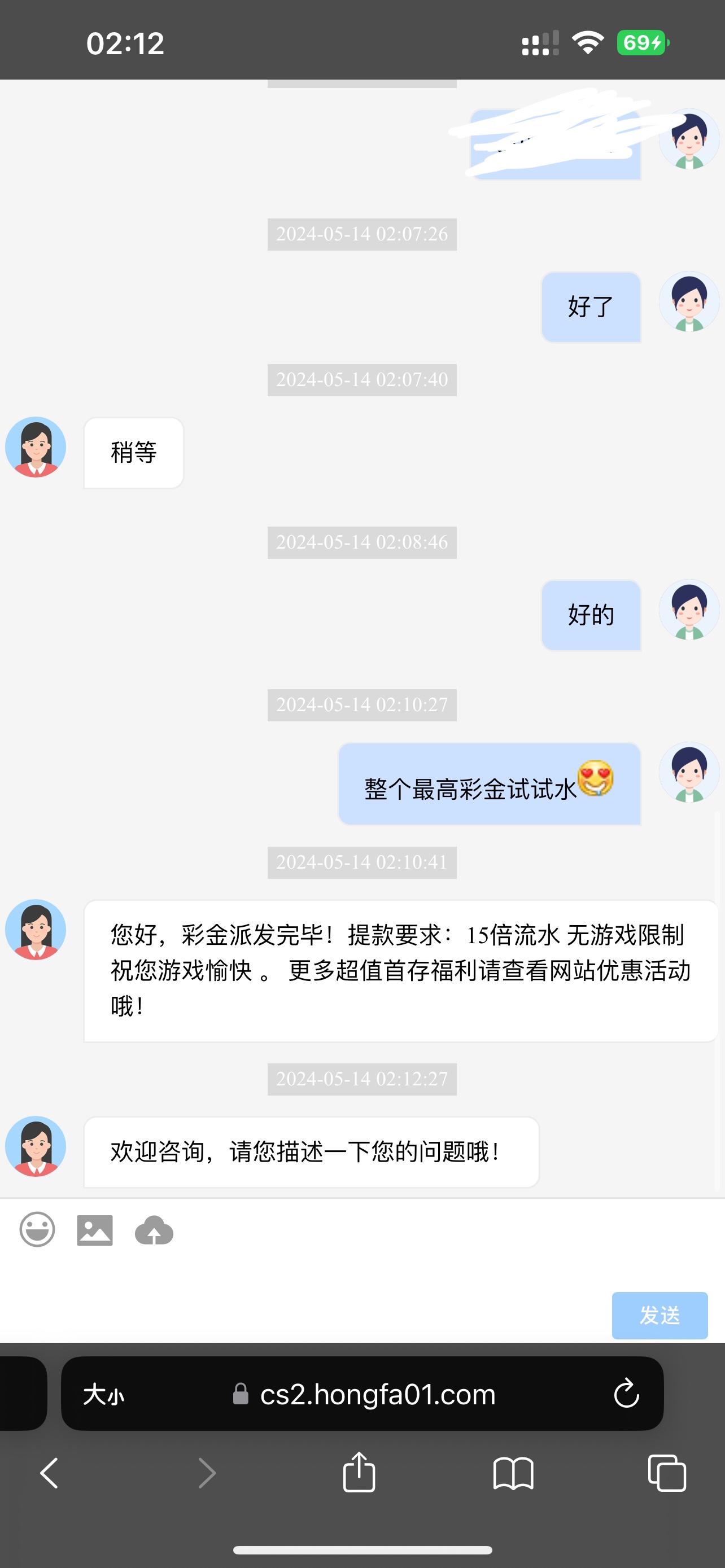Screen dimensions: 725x1568
Task: Open Safari bookmarks
Action: coord(513,1473)
